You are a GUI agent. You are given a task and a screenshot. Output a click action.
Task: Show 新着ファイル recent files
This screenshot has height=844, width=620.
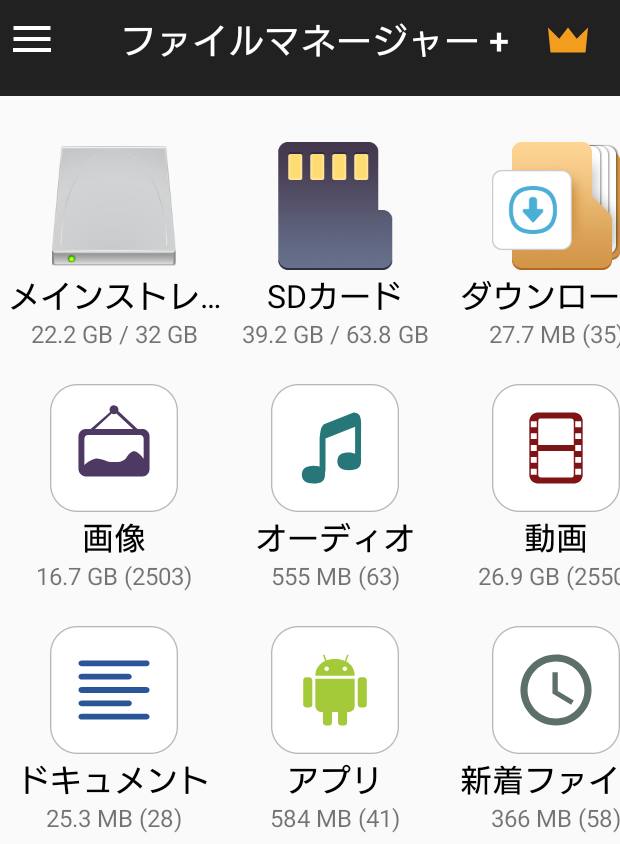[555, 690]
